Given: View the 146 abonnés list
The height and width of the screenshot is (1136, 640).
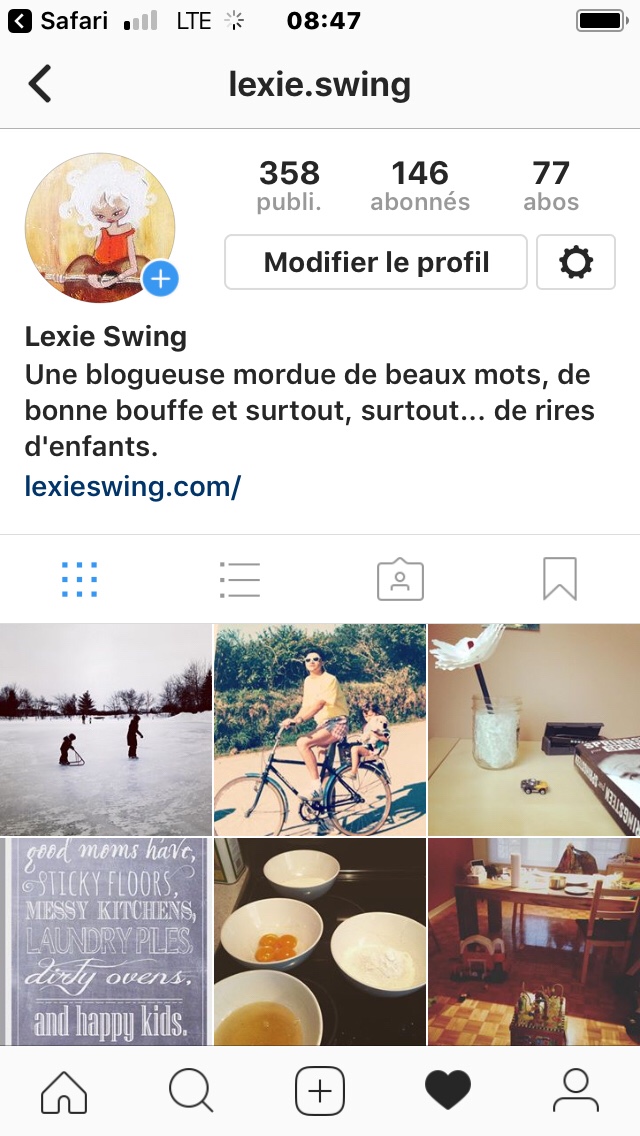Looking at the screenshot, I should 420,186.
